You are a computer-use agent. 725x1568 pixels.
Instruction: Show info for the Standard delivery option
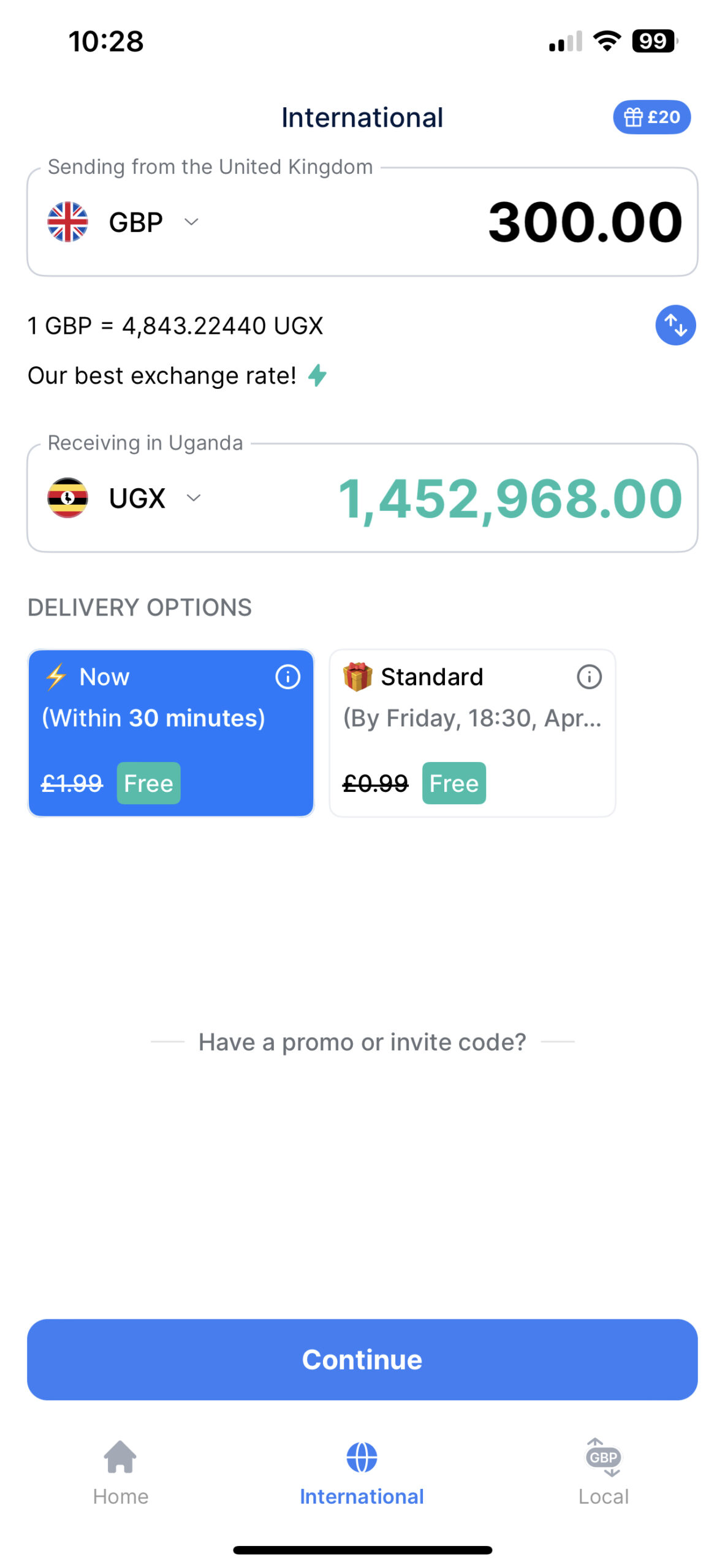pyautogui.click(x=588, y=677)
